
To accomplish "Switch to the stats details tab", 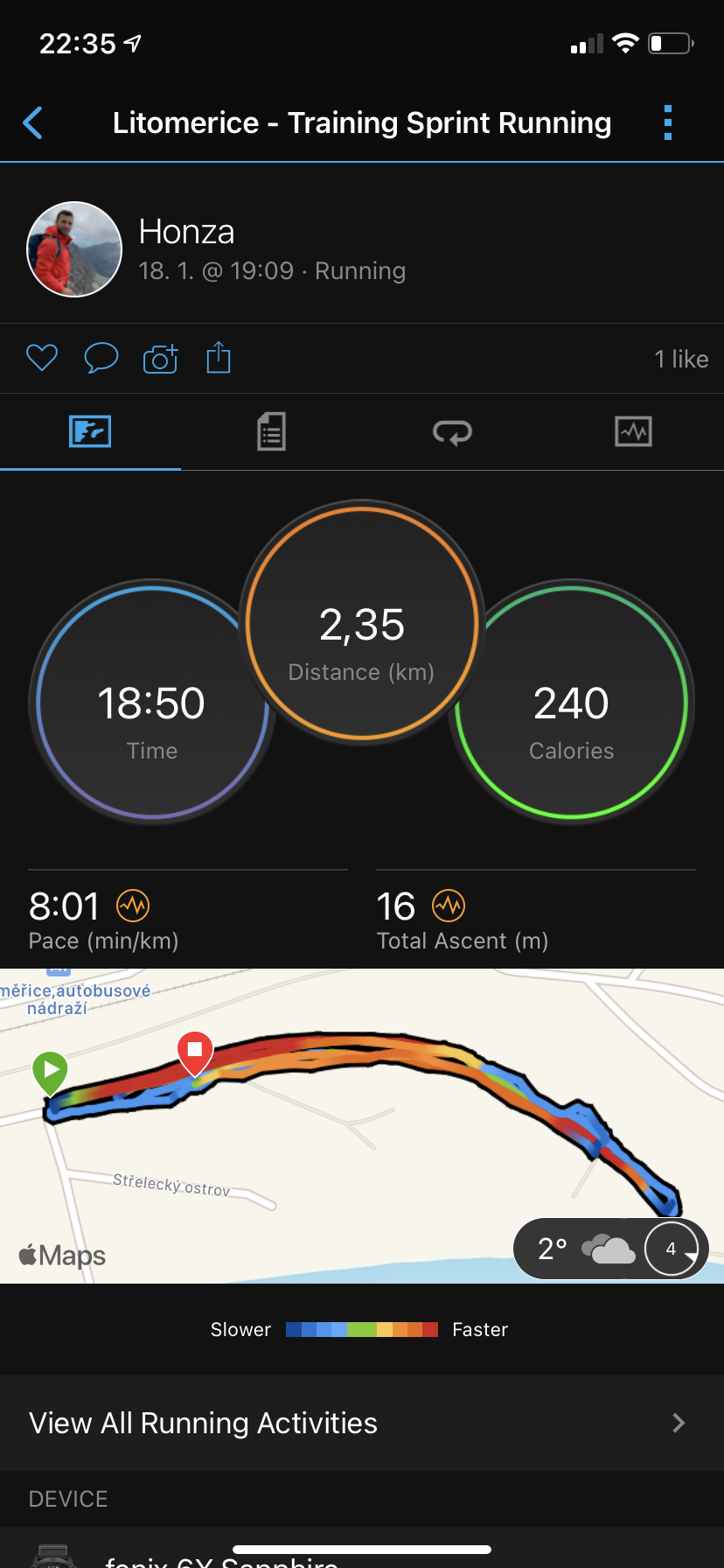I will 271,431.
